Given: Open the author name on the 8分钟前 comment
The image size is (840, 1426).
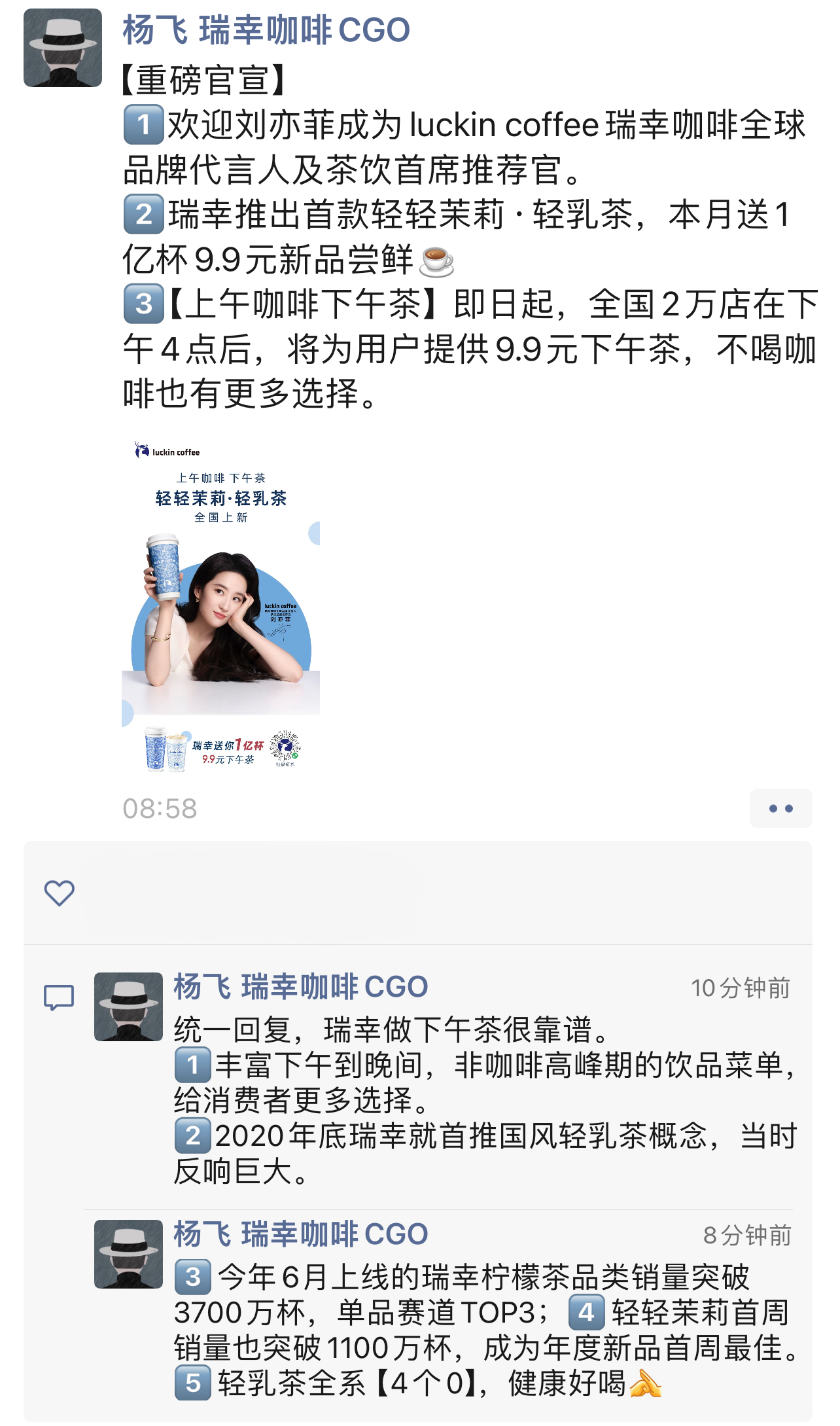Looking at the screenshot, I should coord(300,1234).
